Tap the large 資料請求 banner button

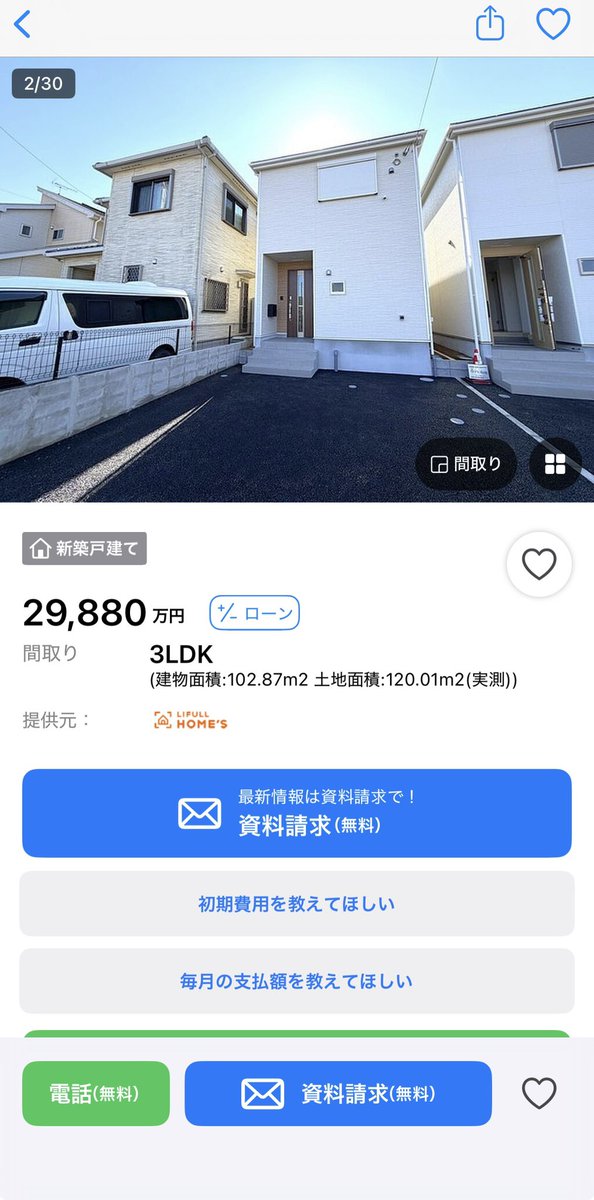[x=297, y=813]
